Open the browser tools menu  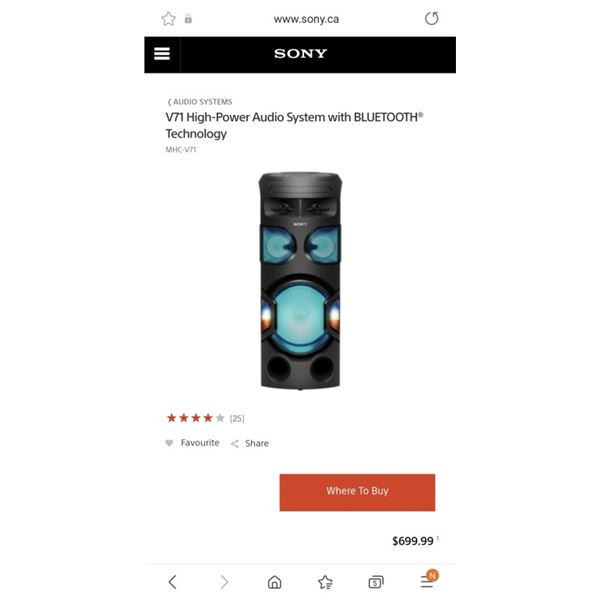point(427,581)
